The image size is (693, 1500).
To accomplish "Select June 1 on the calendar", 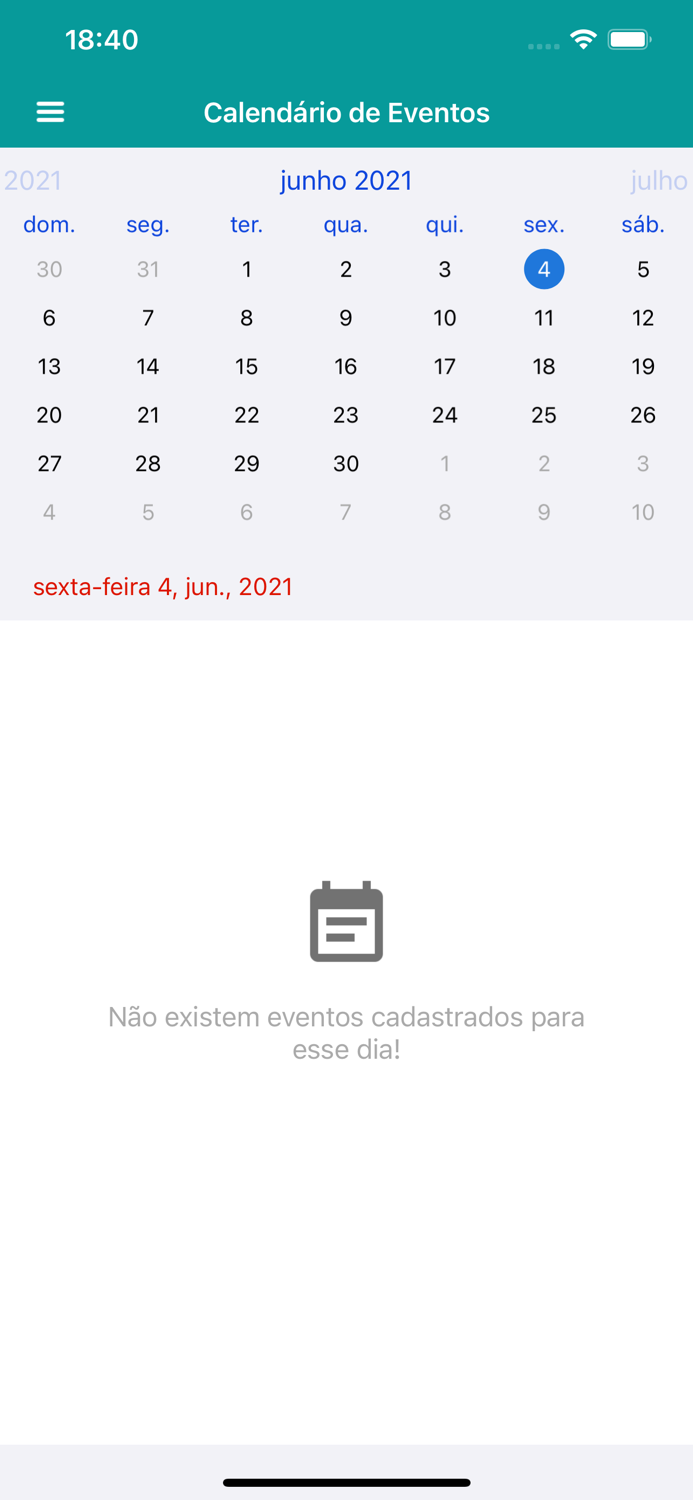I will (247, 269).
